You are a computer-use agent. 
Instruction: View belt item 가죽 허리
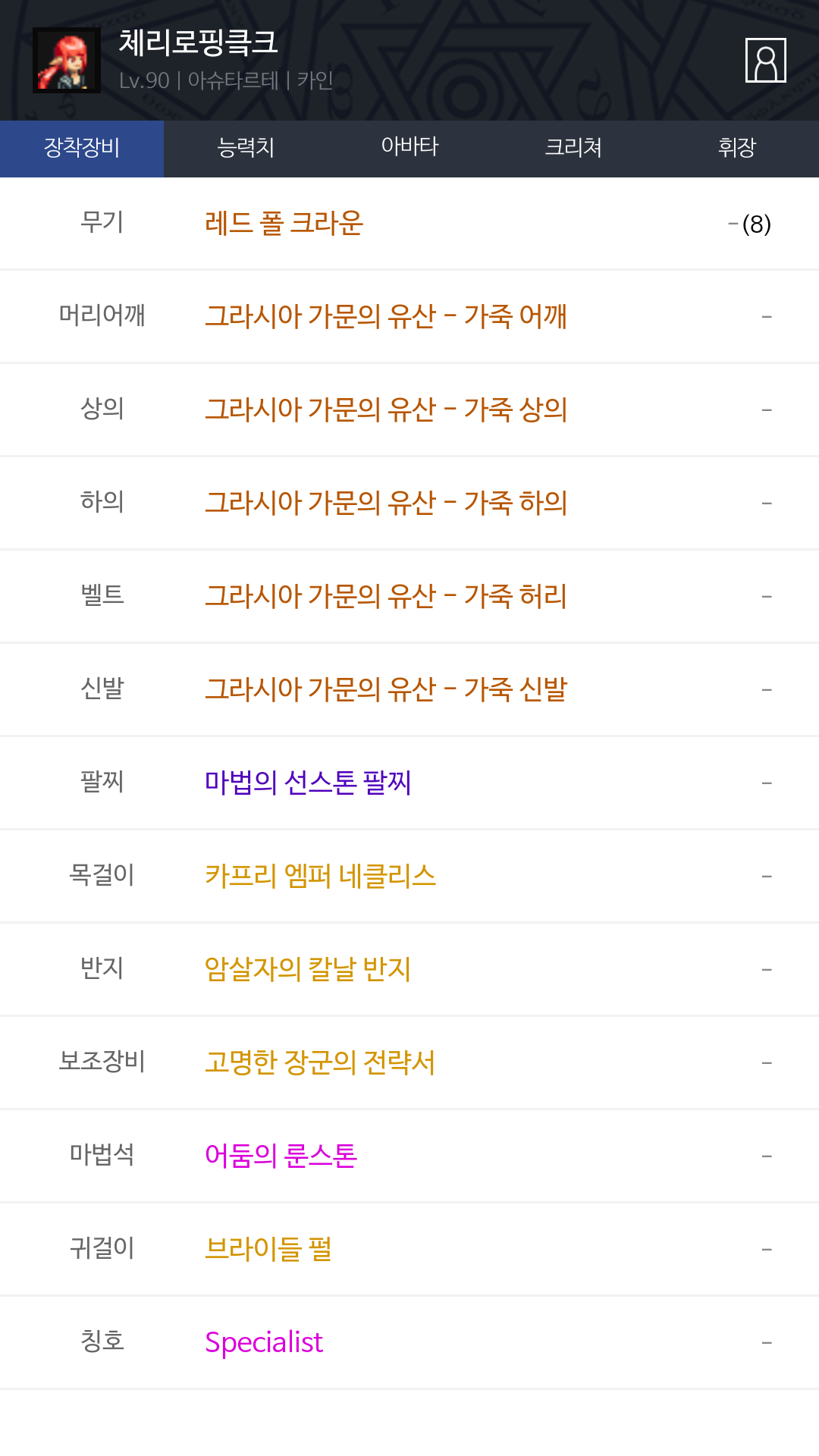click(x=386, y=596)
